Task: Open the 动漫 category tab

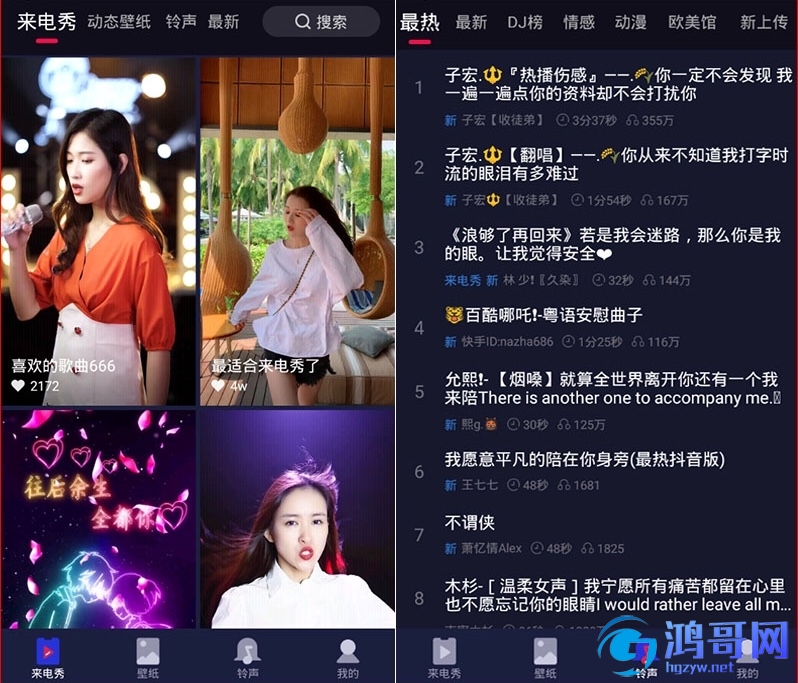Action: point(631,22)
